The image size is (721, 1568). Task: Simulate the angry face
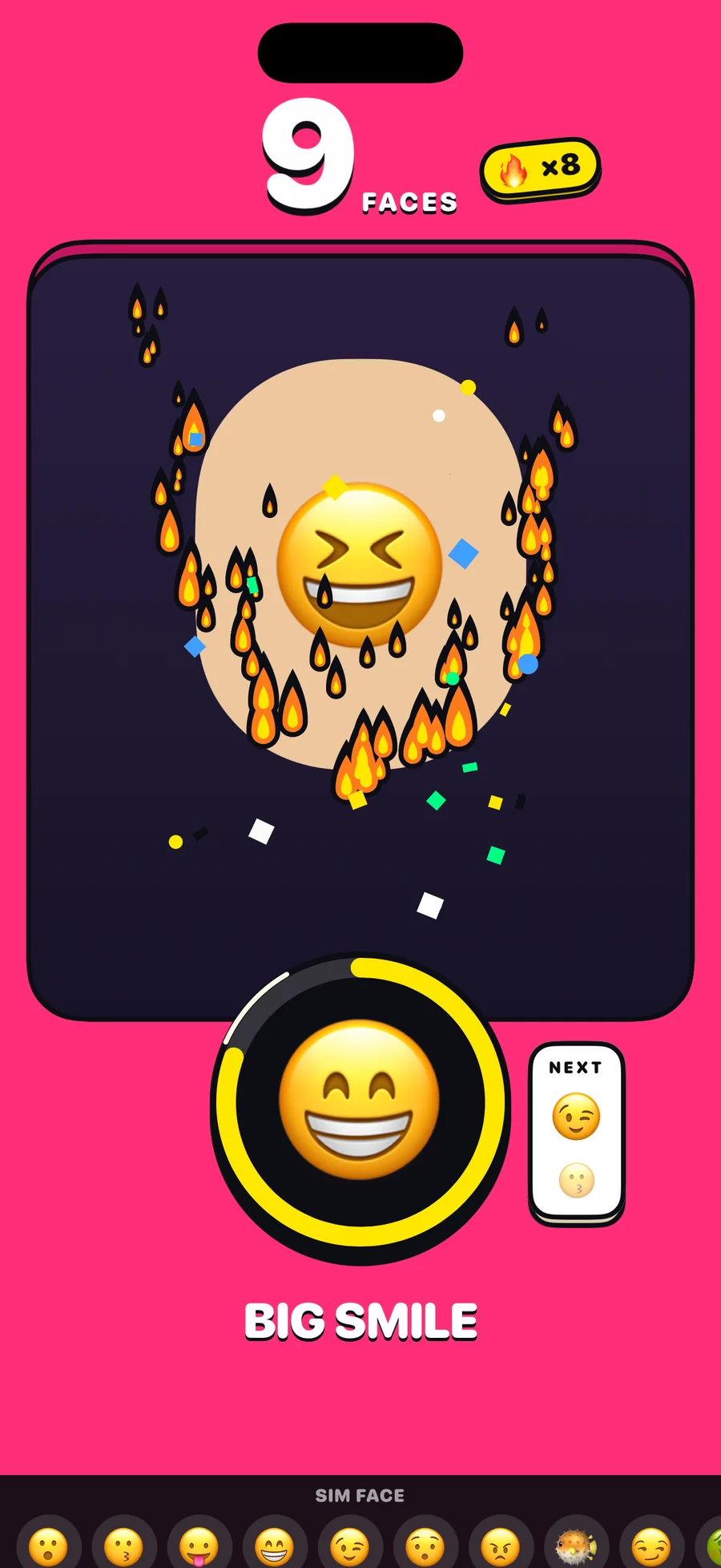click(501, 1543)
